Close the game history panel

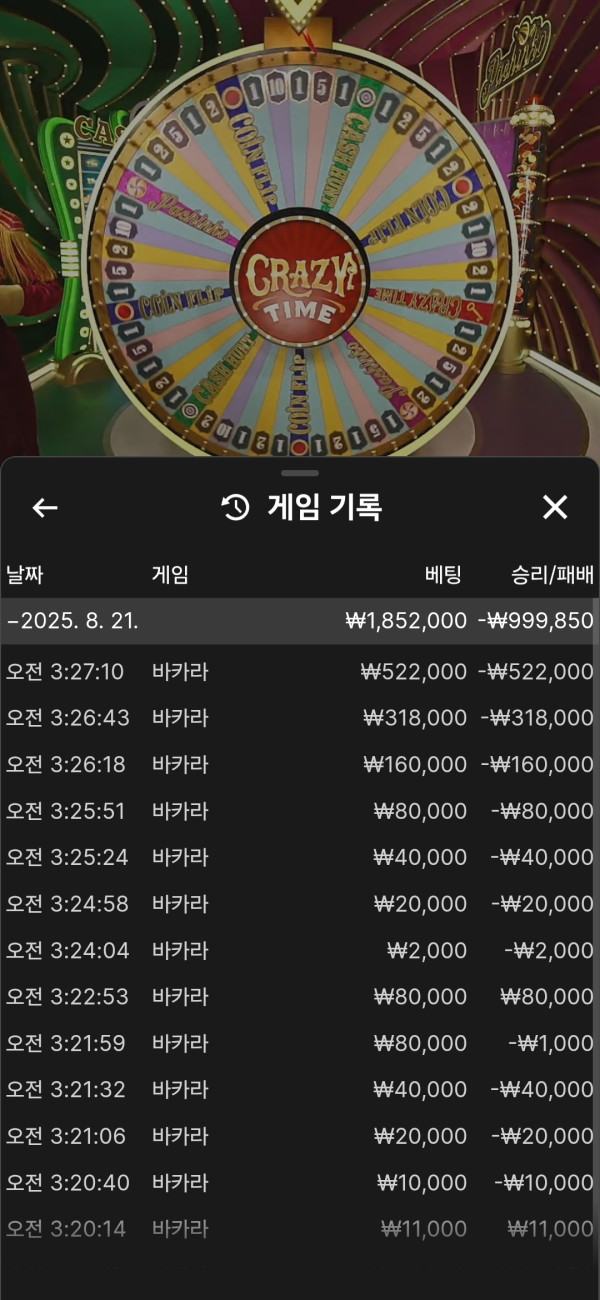pyautogui.click(x=555, y=508)
